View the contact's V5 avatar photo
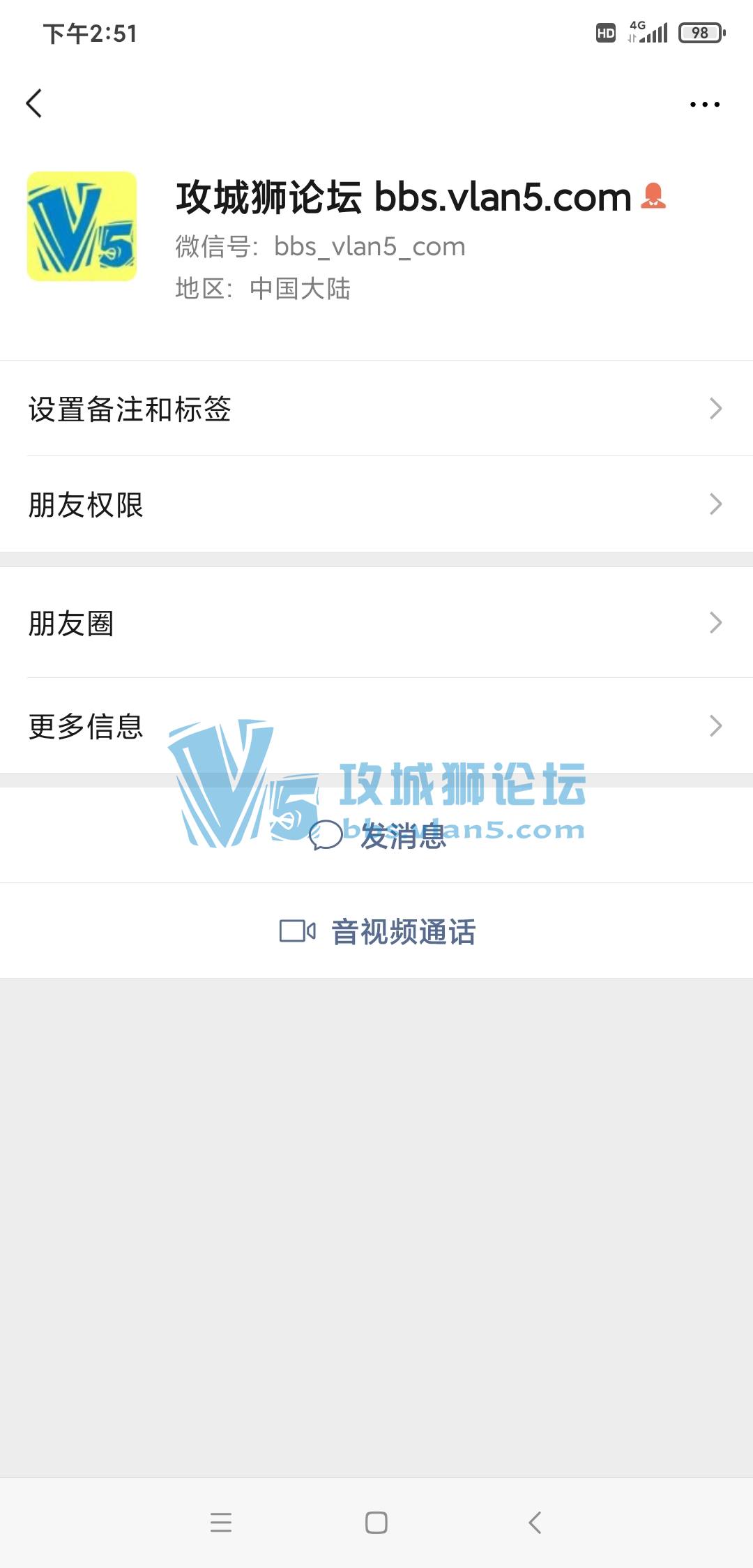 82,227
